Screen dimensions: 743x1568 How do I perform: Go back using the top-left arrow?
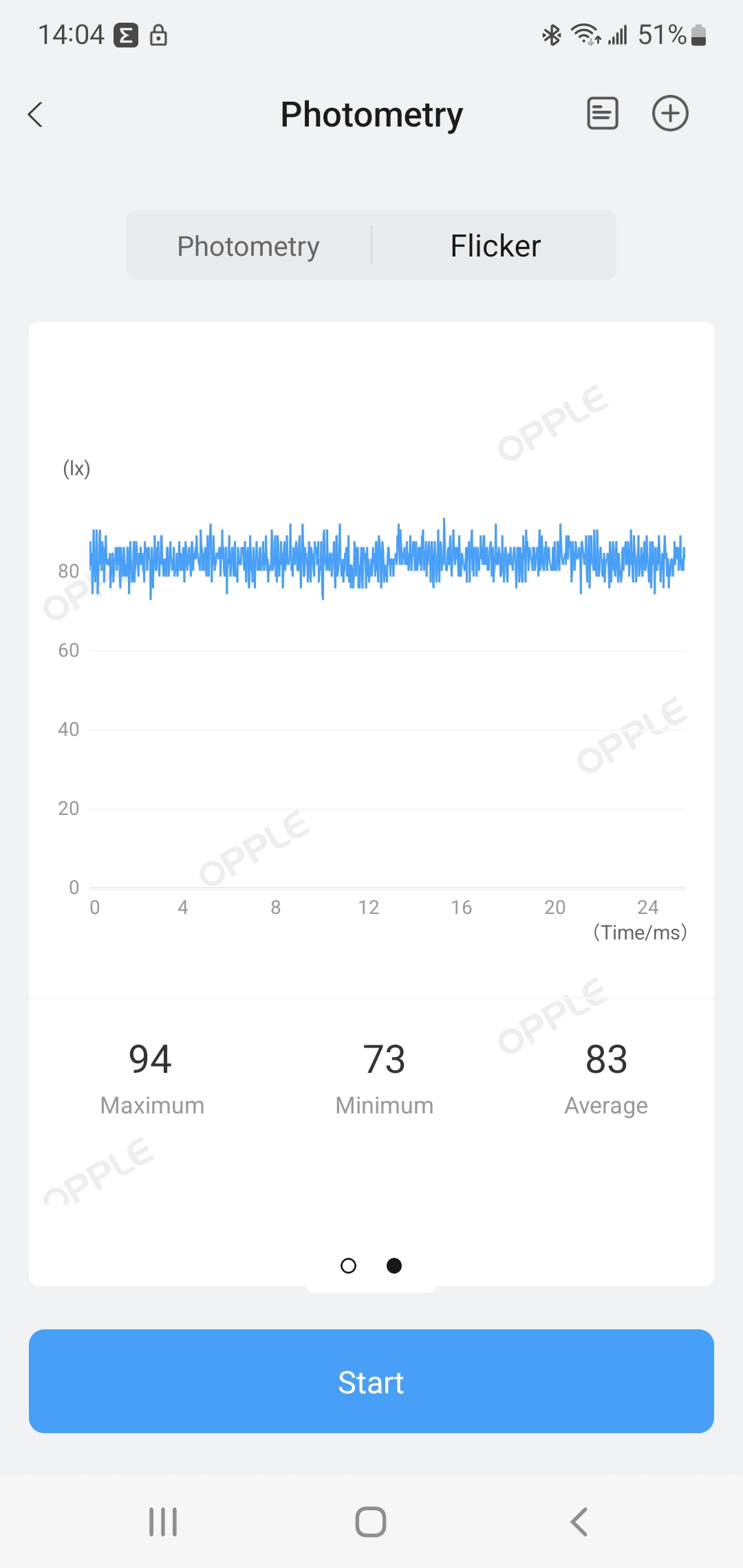pyautogui.click(x=36, y=114)
